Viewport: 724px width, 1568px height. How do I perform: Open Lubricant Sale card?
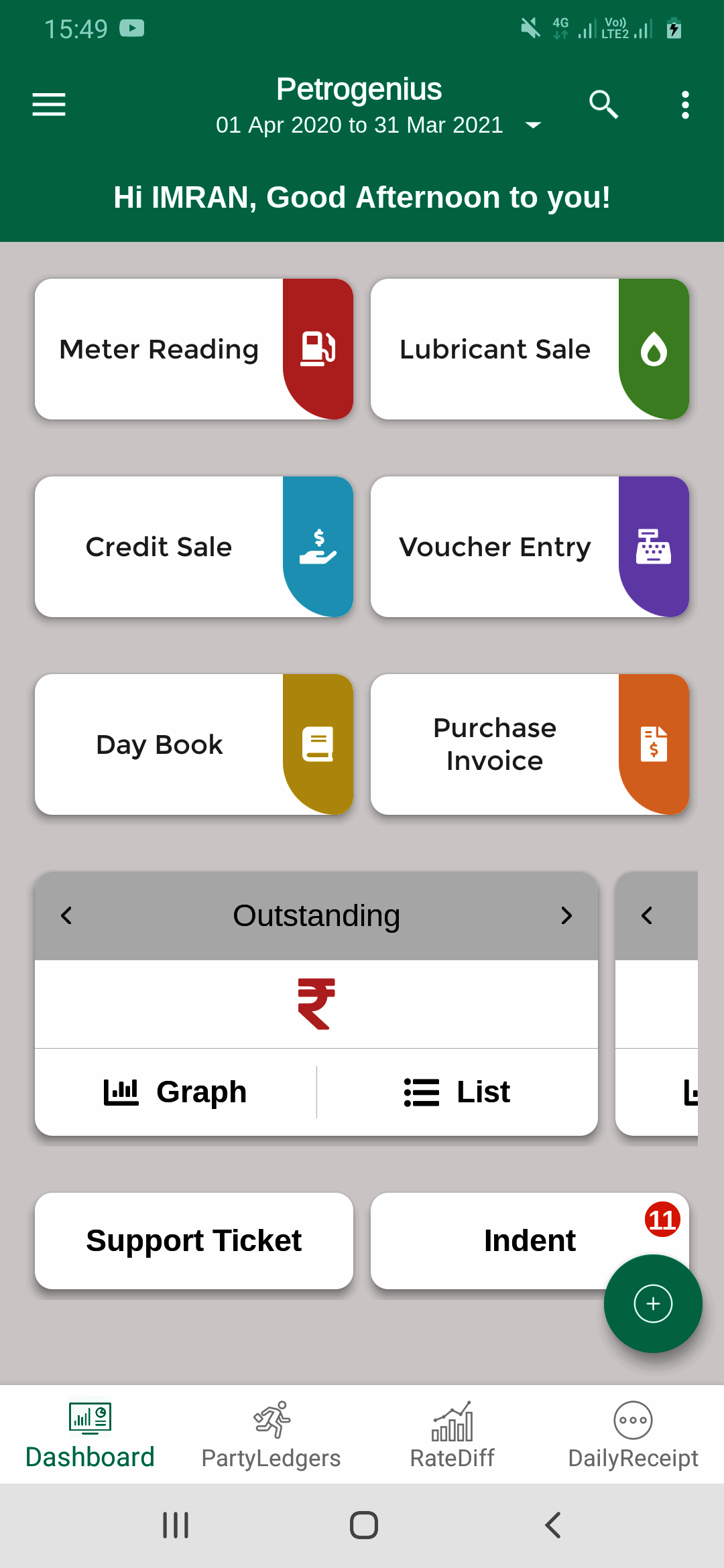(530, 349)
